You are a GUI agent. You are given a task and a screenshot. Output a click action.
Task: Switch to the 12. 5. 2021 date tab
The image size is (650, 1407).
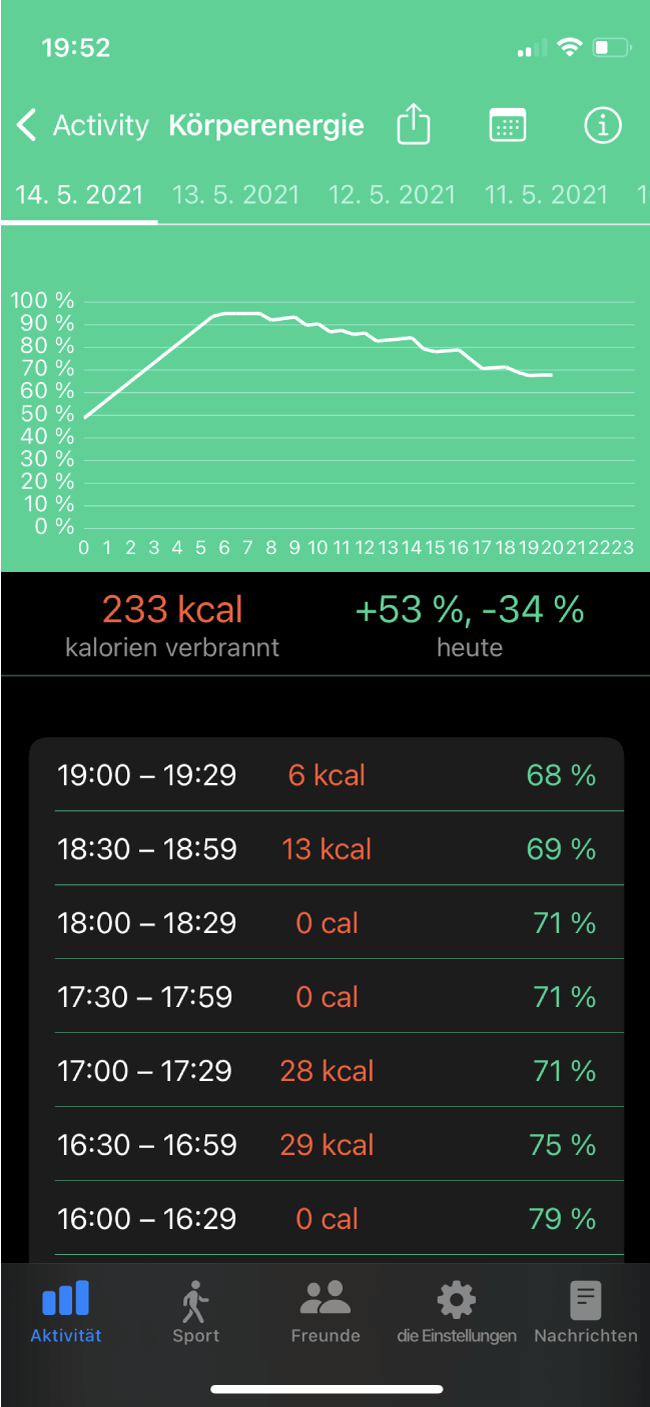392,195
